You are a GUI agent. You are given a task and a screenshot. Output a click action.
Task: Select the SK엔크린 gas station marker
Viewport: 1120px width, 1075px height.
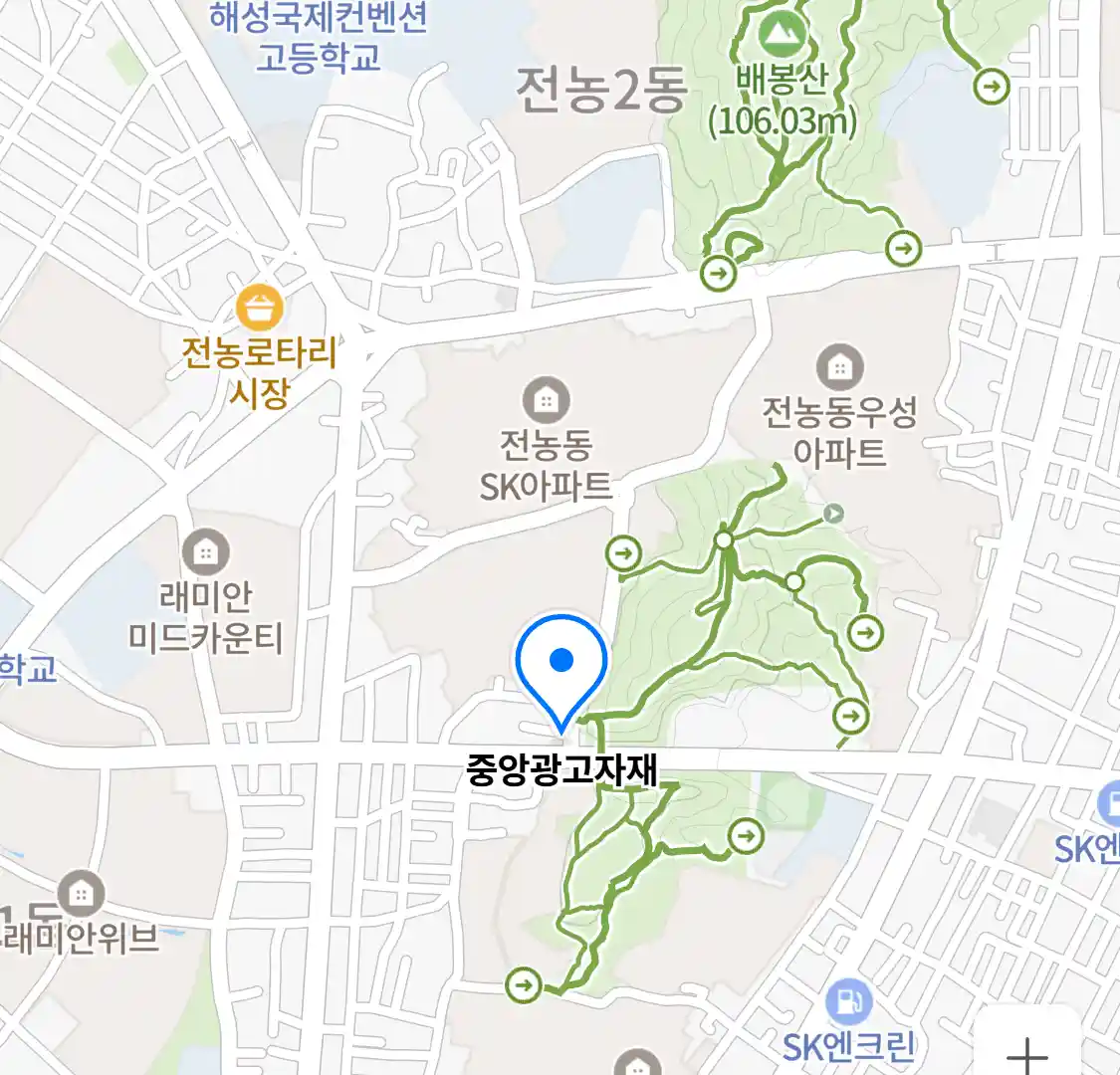click(x=848, y=1000)
